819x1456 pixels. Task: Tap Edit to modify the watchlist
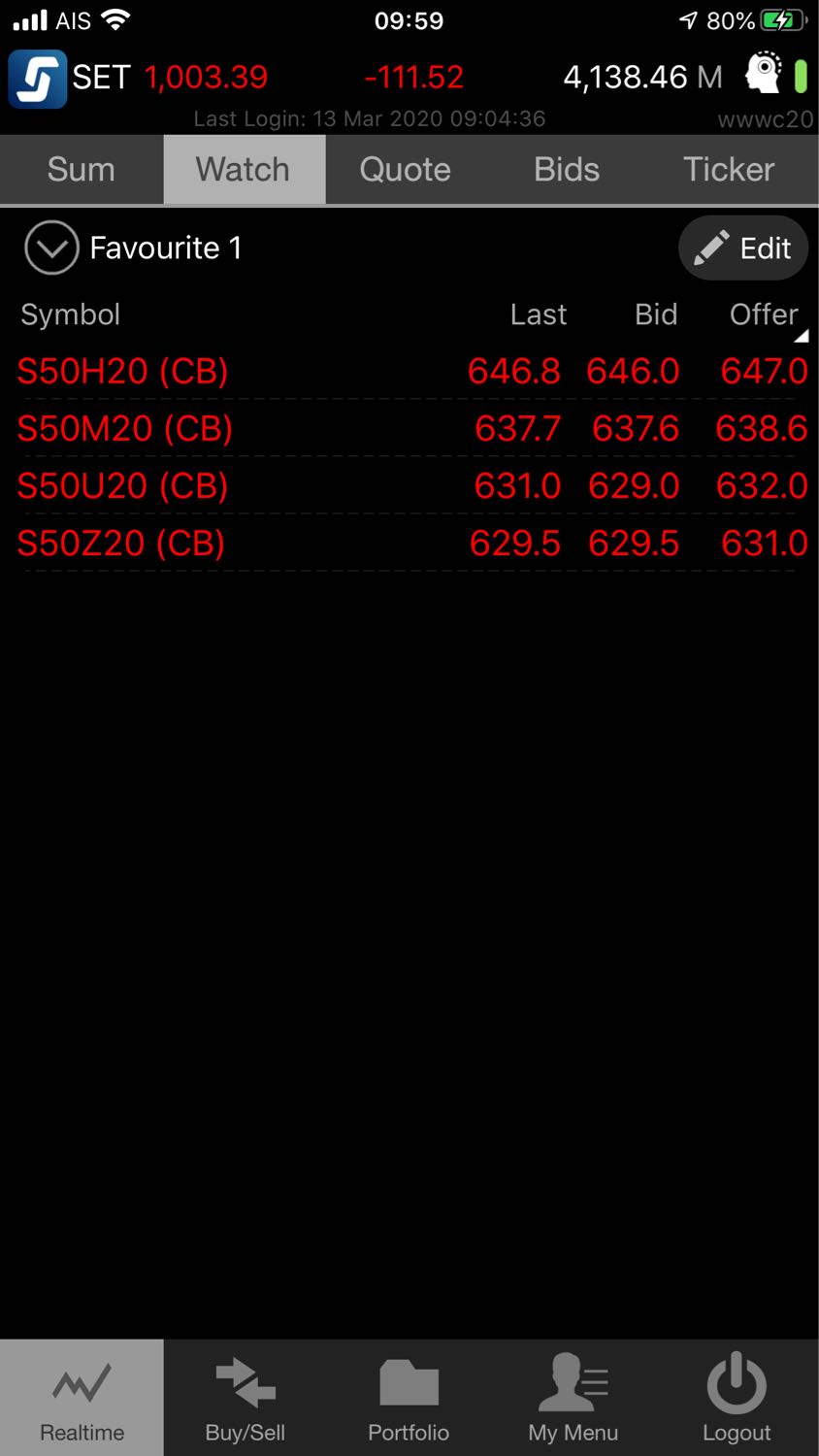743,248
